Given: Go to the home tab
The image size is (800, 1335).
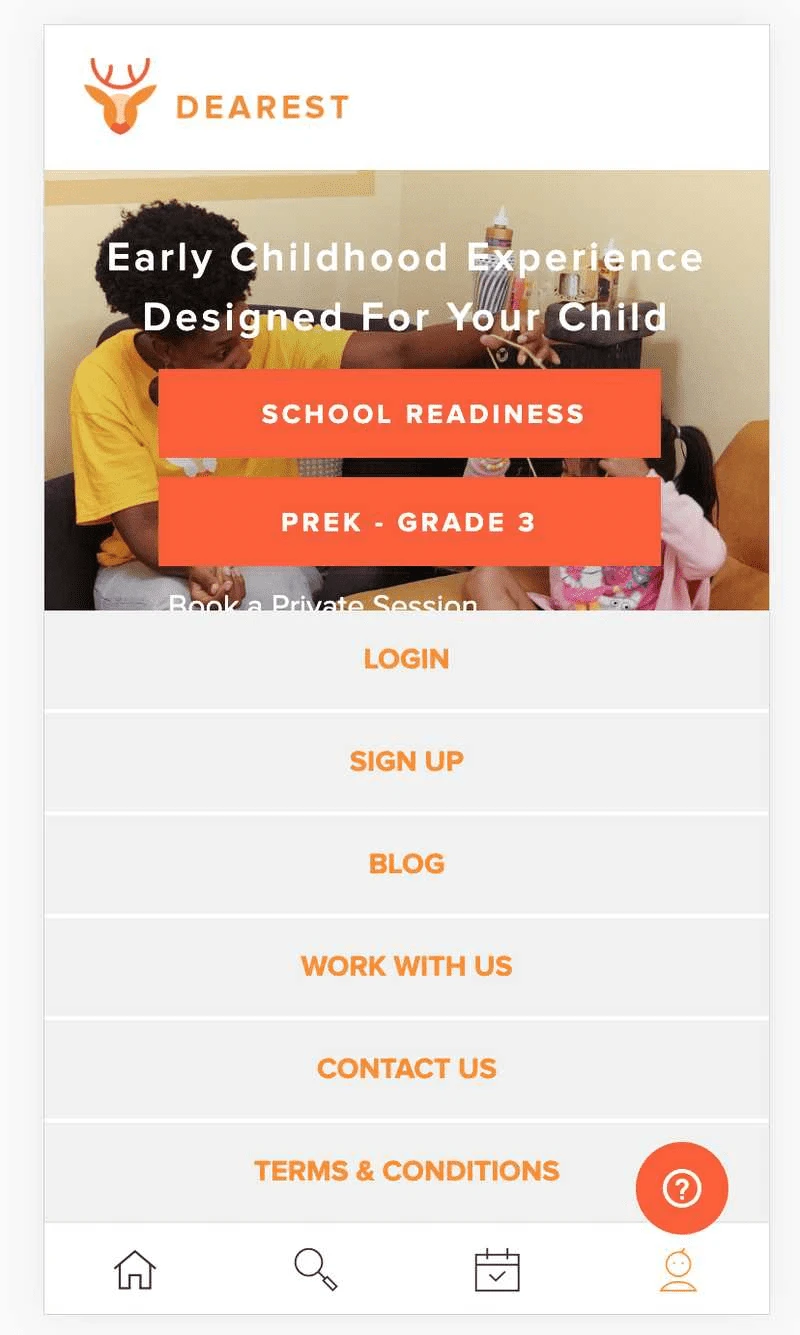Looking at the screenshot, I should pyautogui.click(x=135, y=1270).
